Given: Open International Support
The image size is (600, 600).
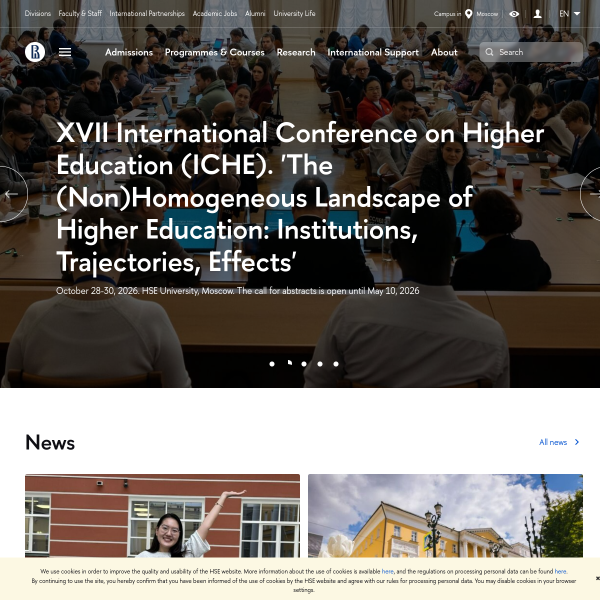Looking at the screenshot, I should tap(373, 52).
